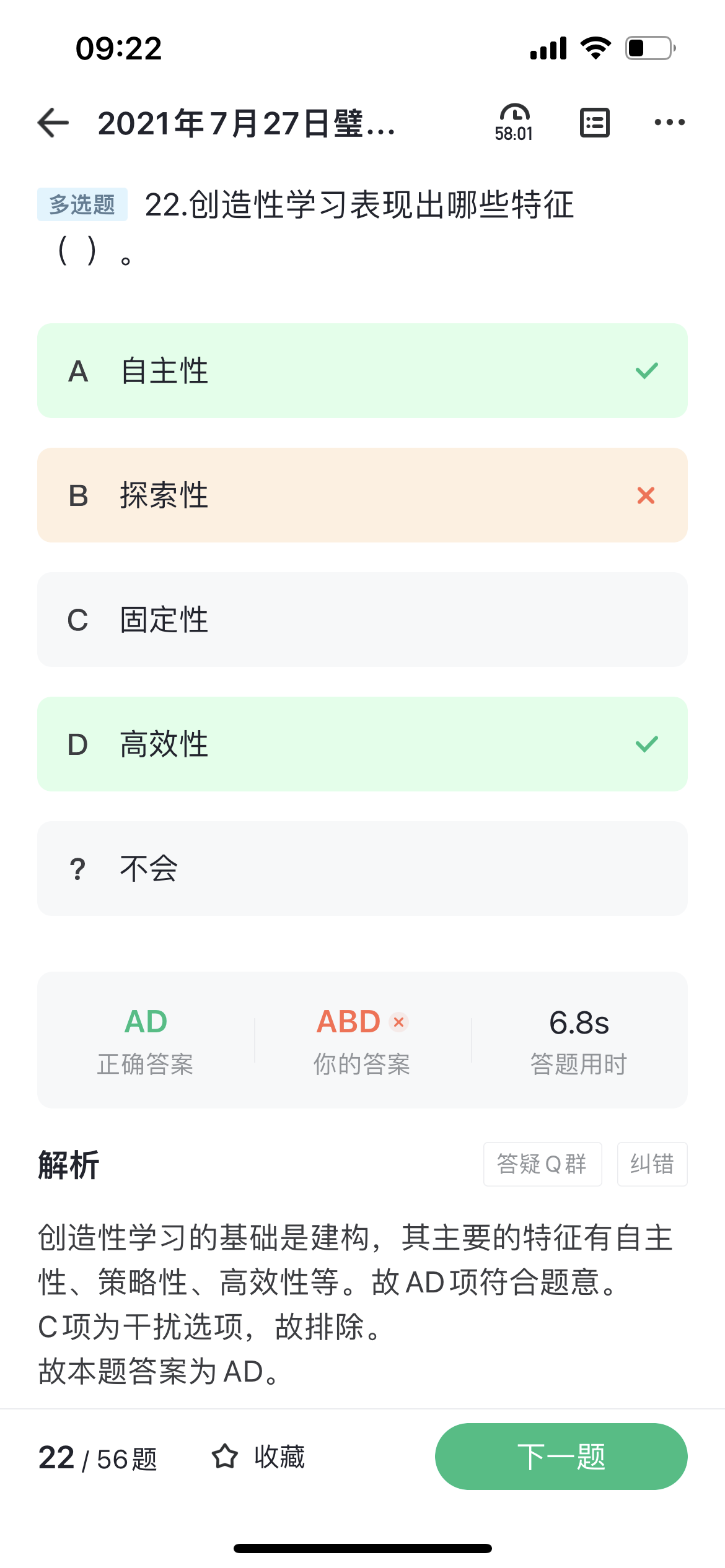Viewport: 725px width, 1568px height.
Task: Tap 纠错 to report an error
Action: pos(652,1164)
